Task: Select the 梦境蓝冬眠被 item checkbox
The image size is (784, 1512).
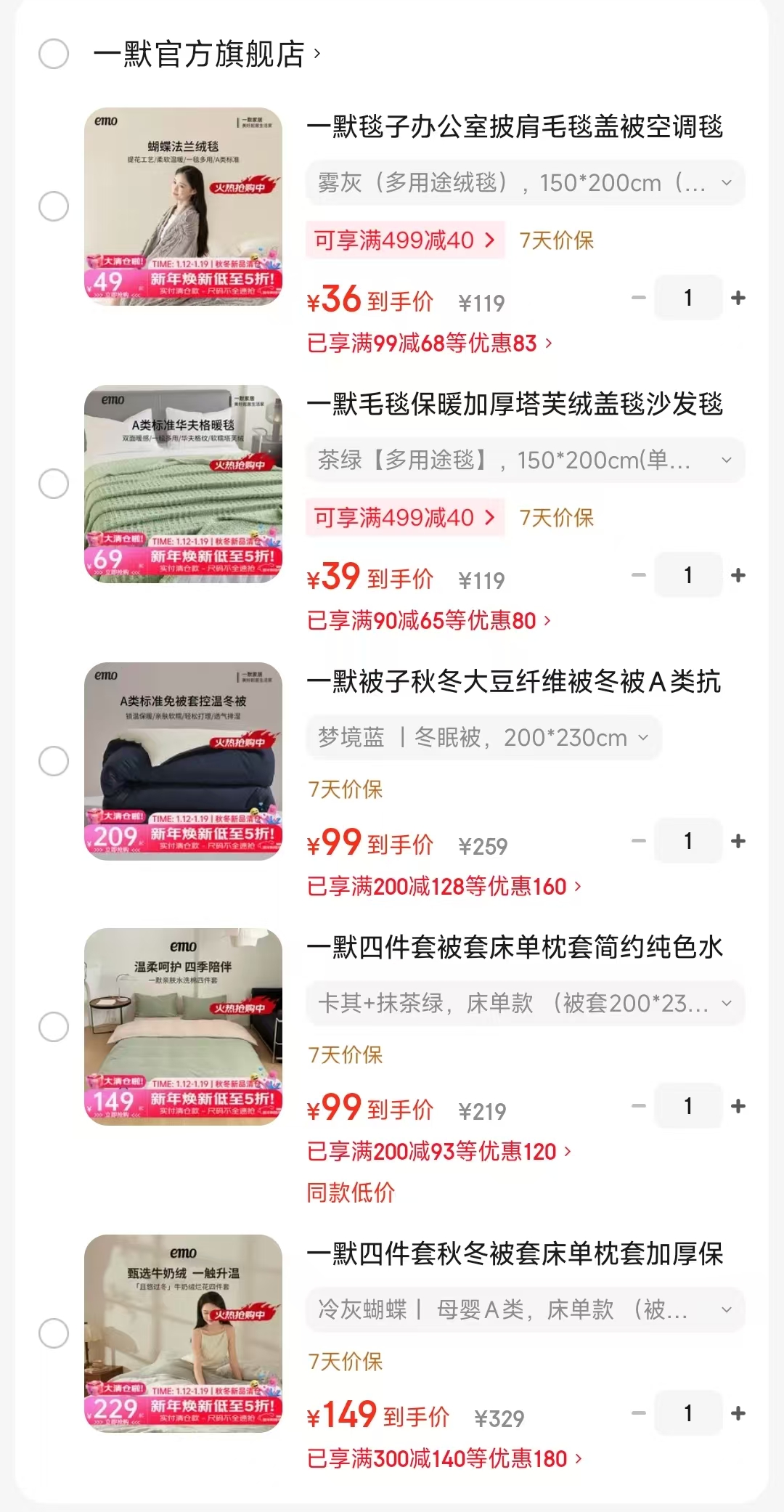Action: click(52, 760)
